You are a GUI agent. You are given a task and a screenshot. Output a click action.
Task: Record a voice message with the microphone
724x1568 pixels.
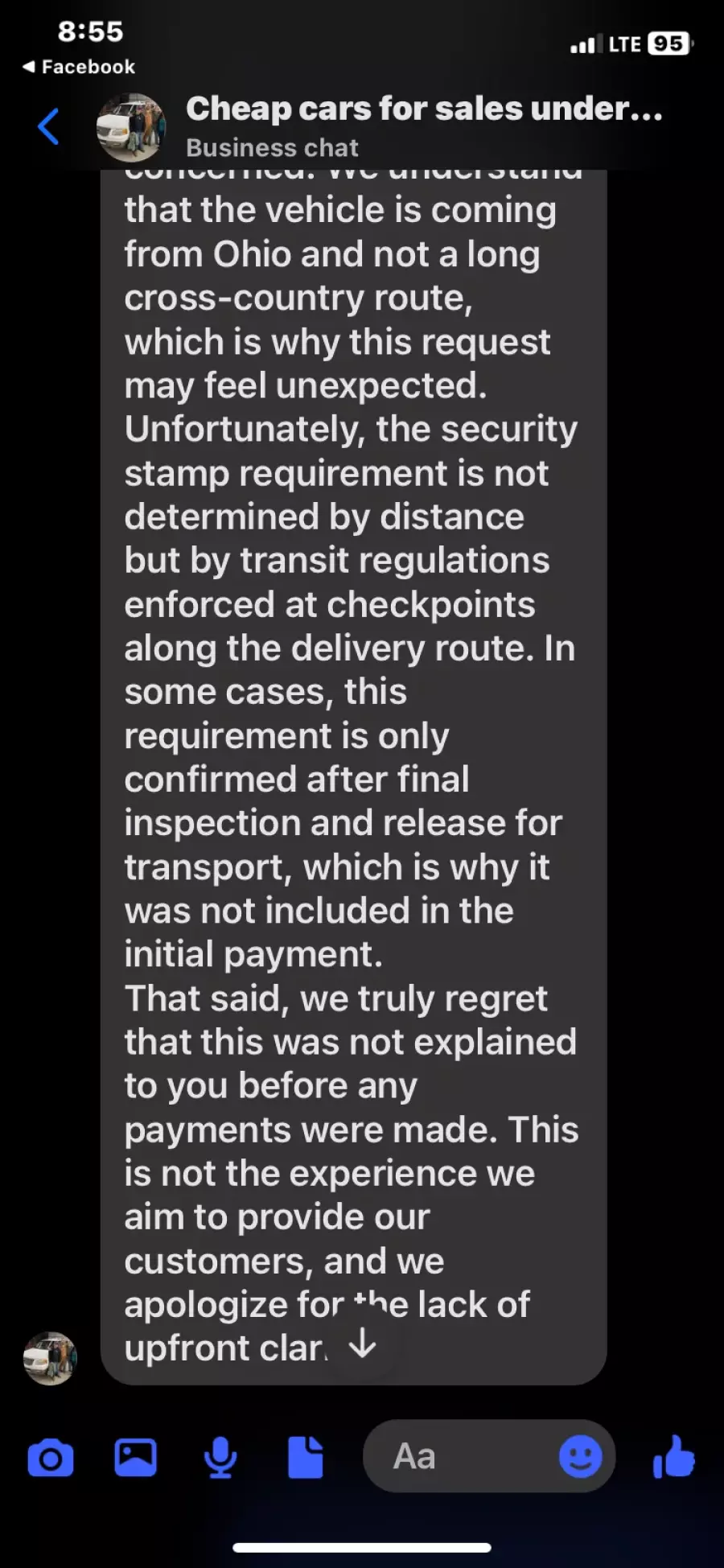click(220, 1458)
